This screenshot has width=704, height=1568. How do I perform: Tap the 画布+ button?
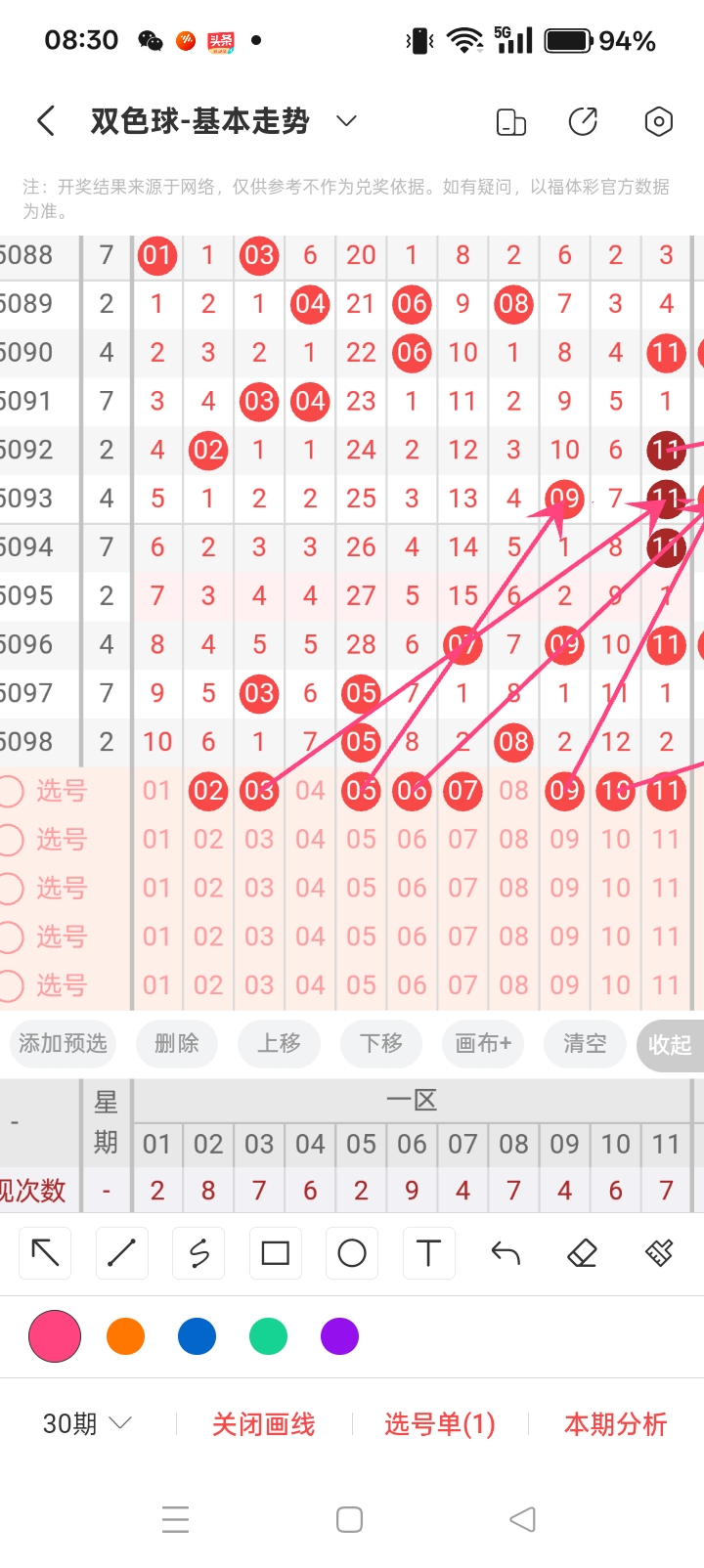click(483, 1043)
